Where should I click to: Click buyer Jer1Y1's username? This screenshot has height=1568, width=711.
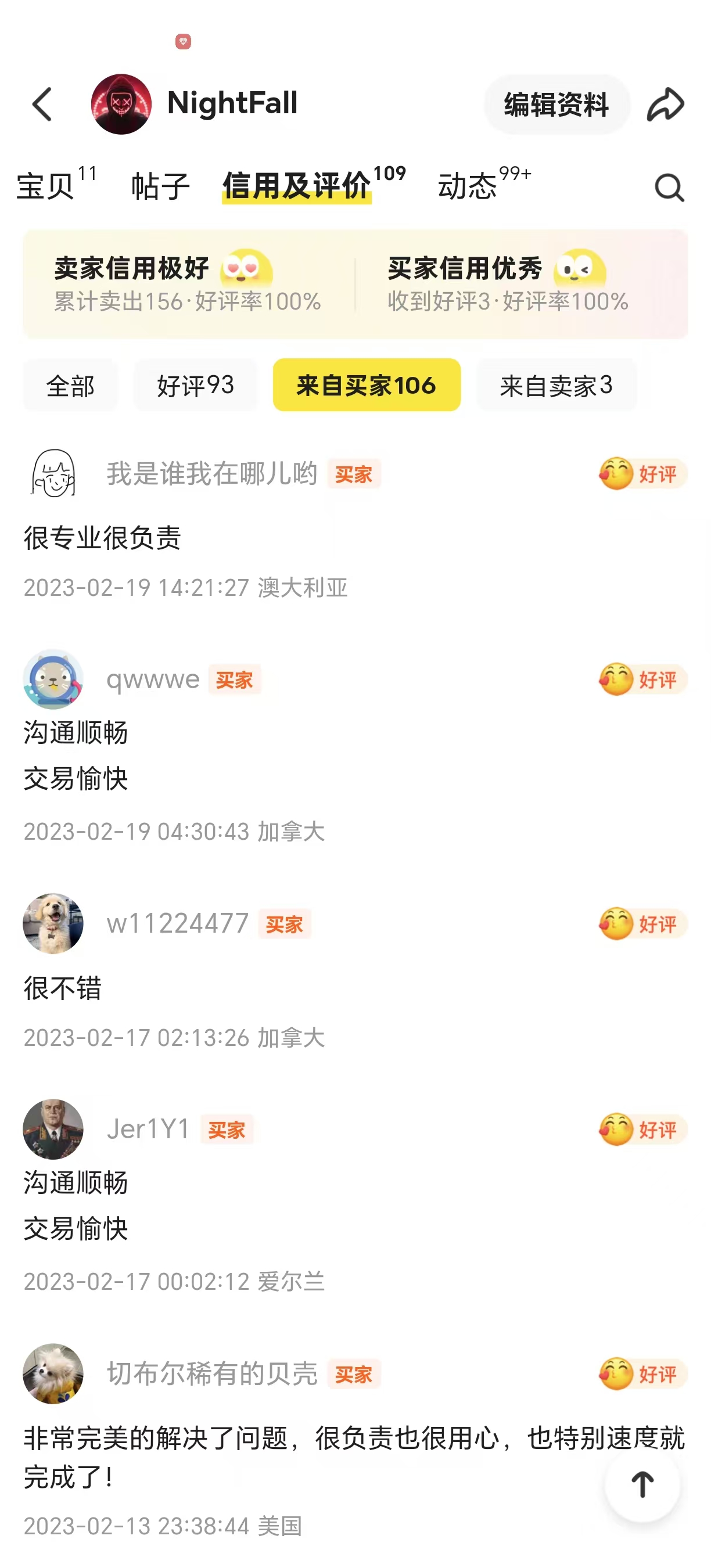pyautogui.click(x=148, y=1130)
